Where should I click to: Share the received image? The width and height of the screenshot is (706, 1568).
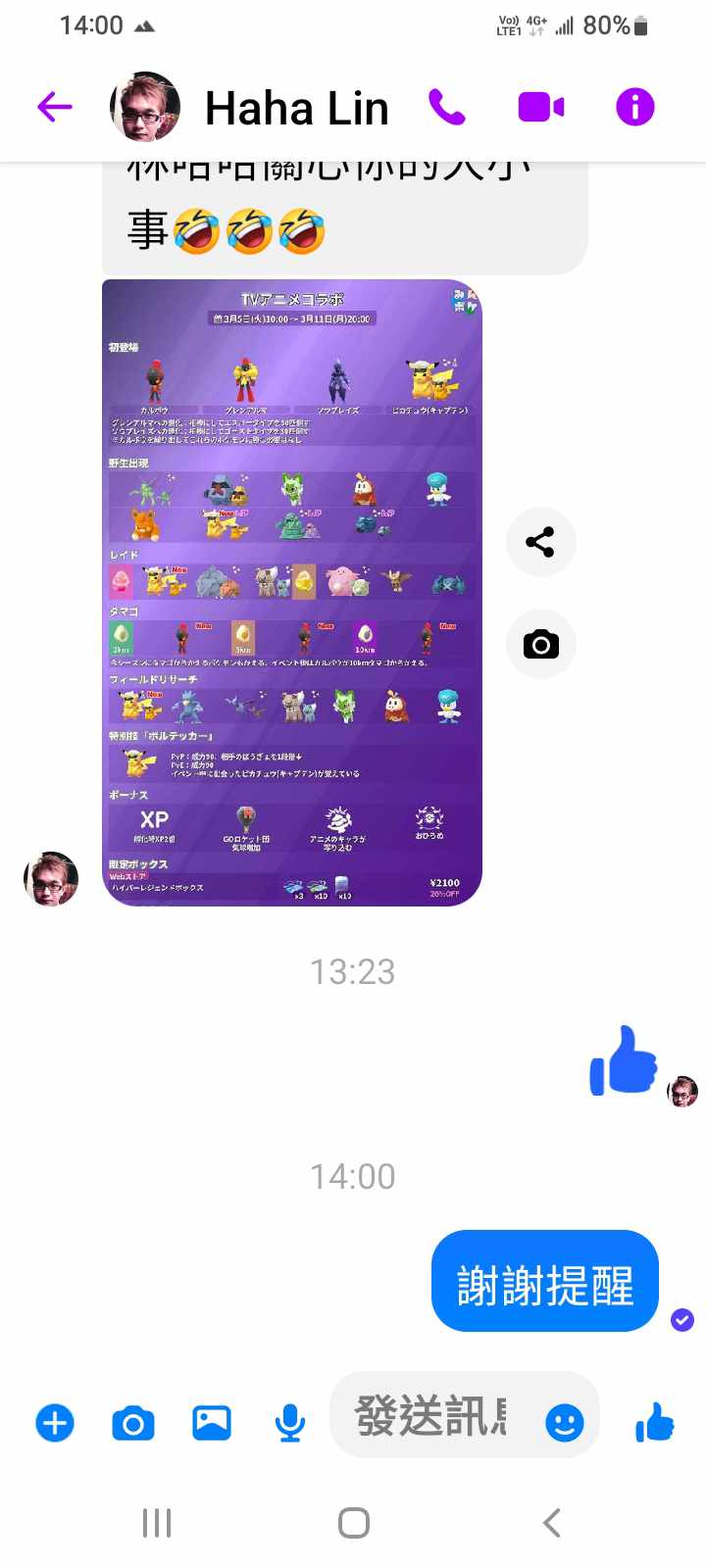tap(540, 542)
